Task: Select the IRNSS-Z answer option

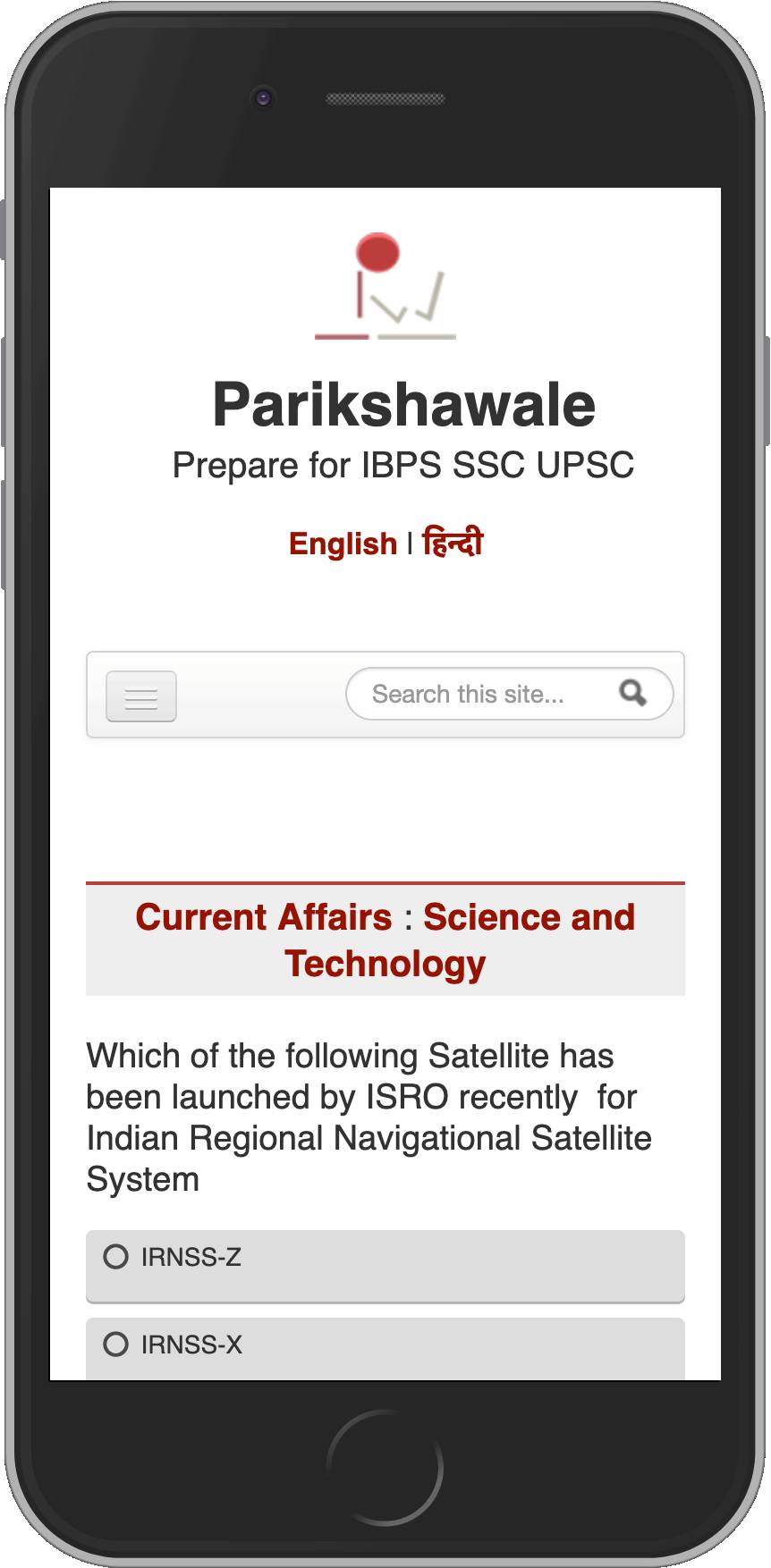Action: [x=385, y=1266]
